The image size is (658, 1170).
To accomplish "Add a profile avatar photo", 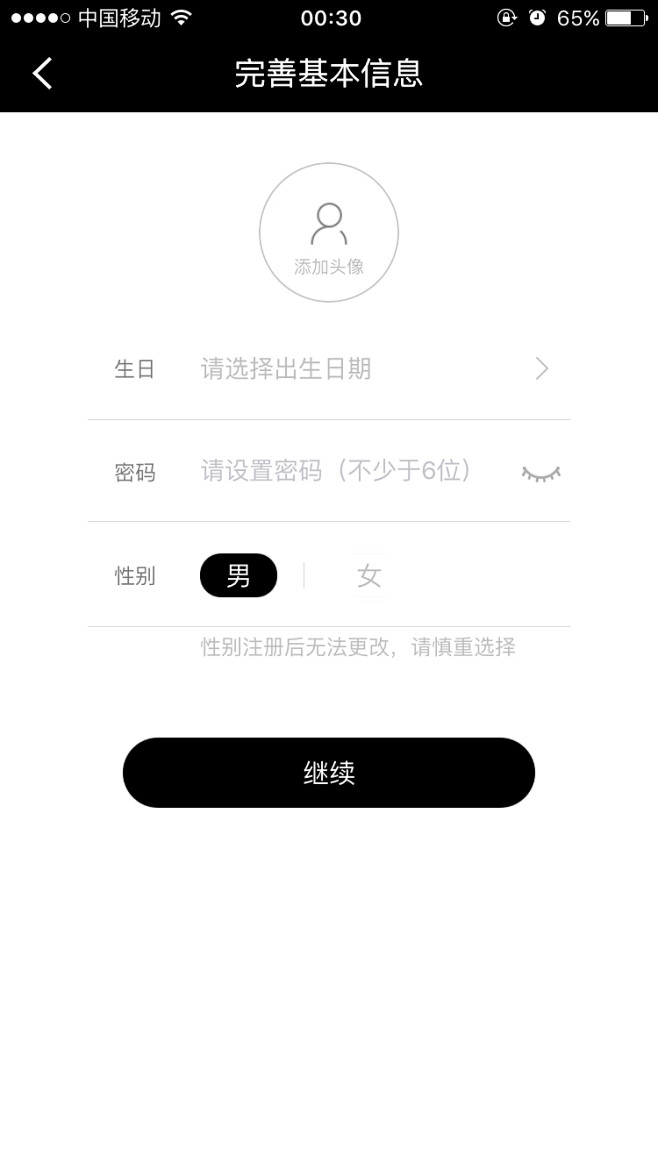I will click(329, 232).
